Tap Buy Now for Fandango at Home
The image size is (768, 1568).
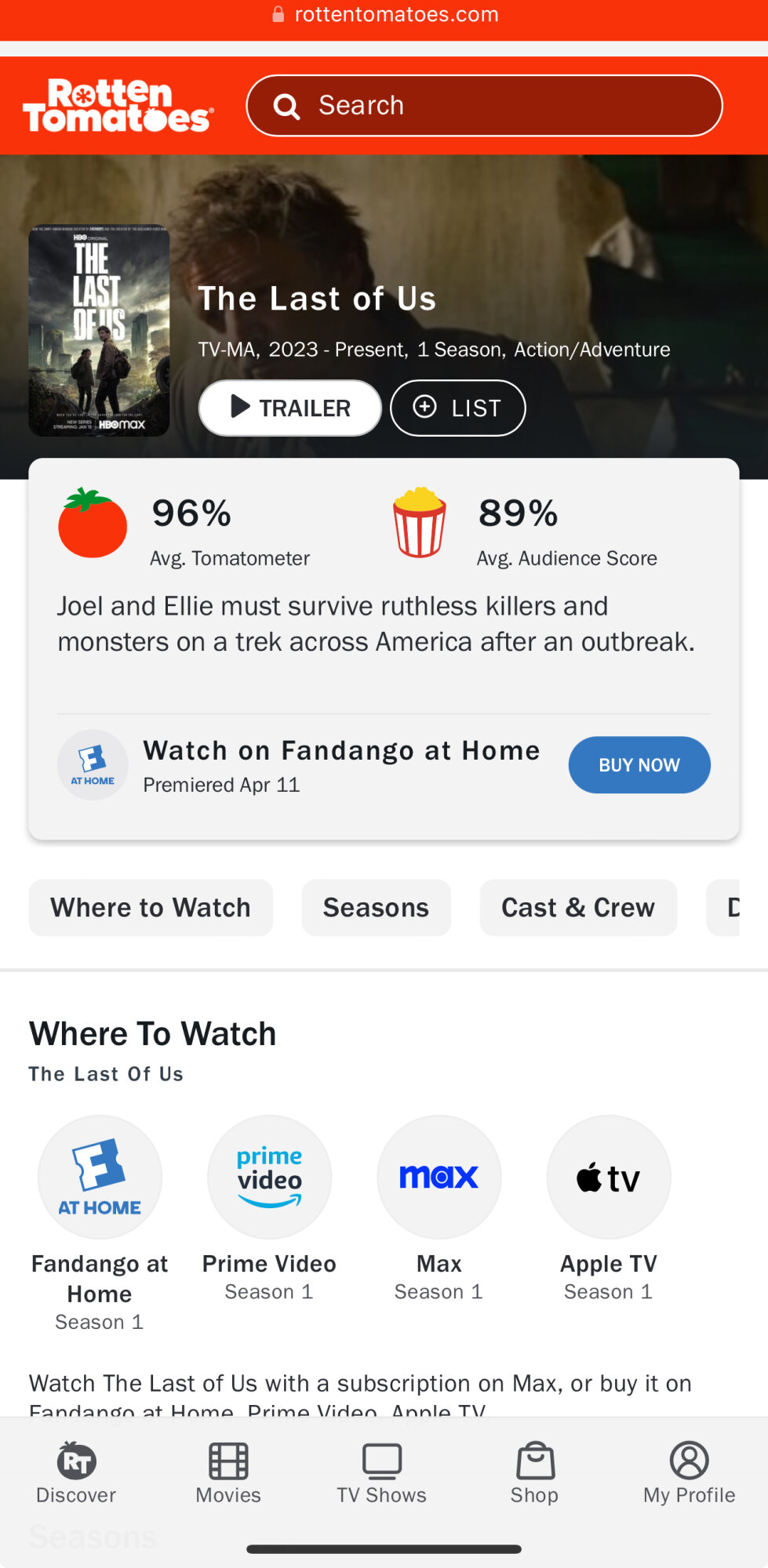pos(639,764)
